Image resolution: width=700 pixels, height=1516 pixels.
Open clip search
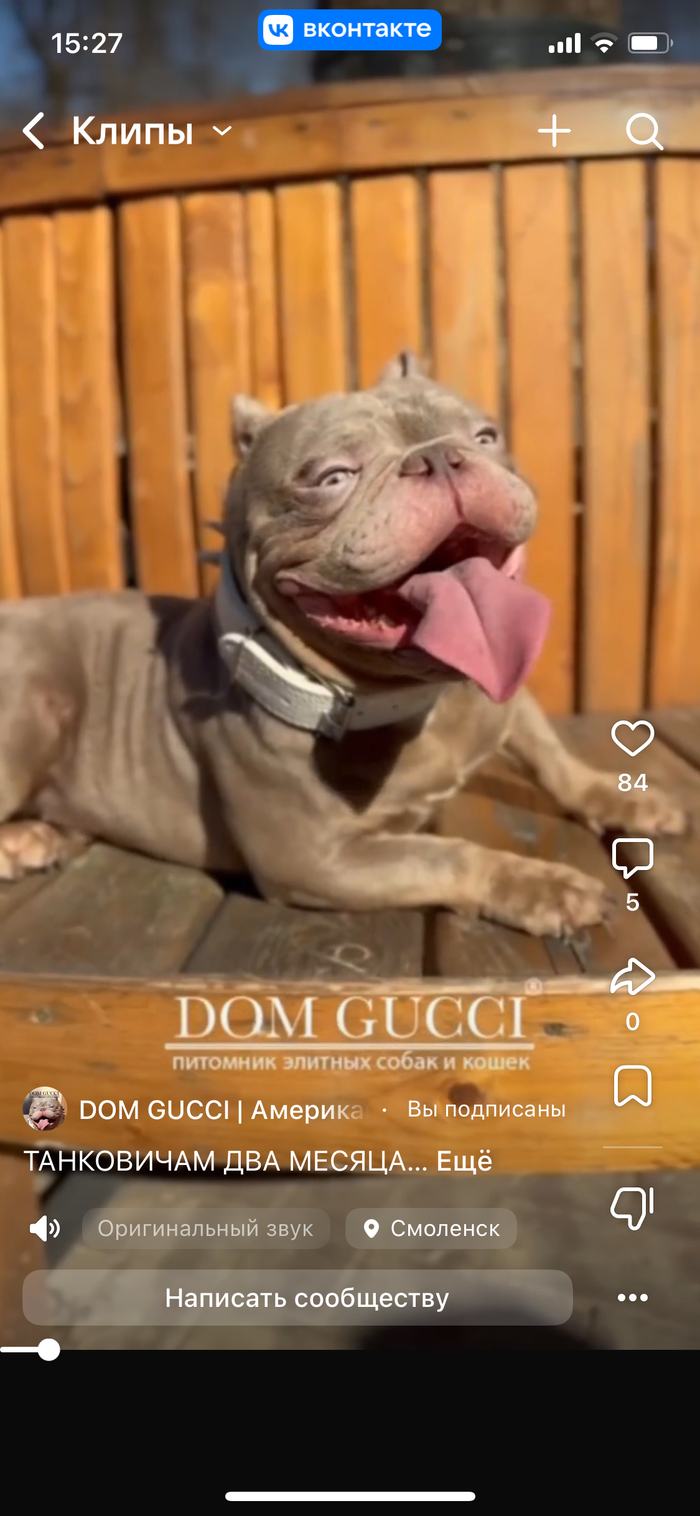[644, 131]
